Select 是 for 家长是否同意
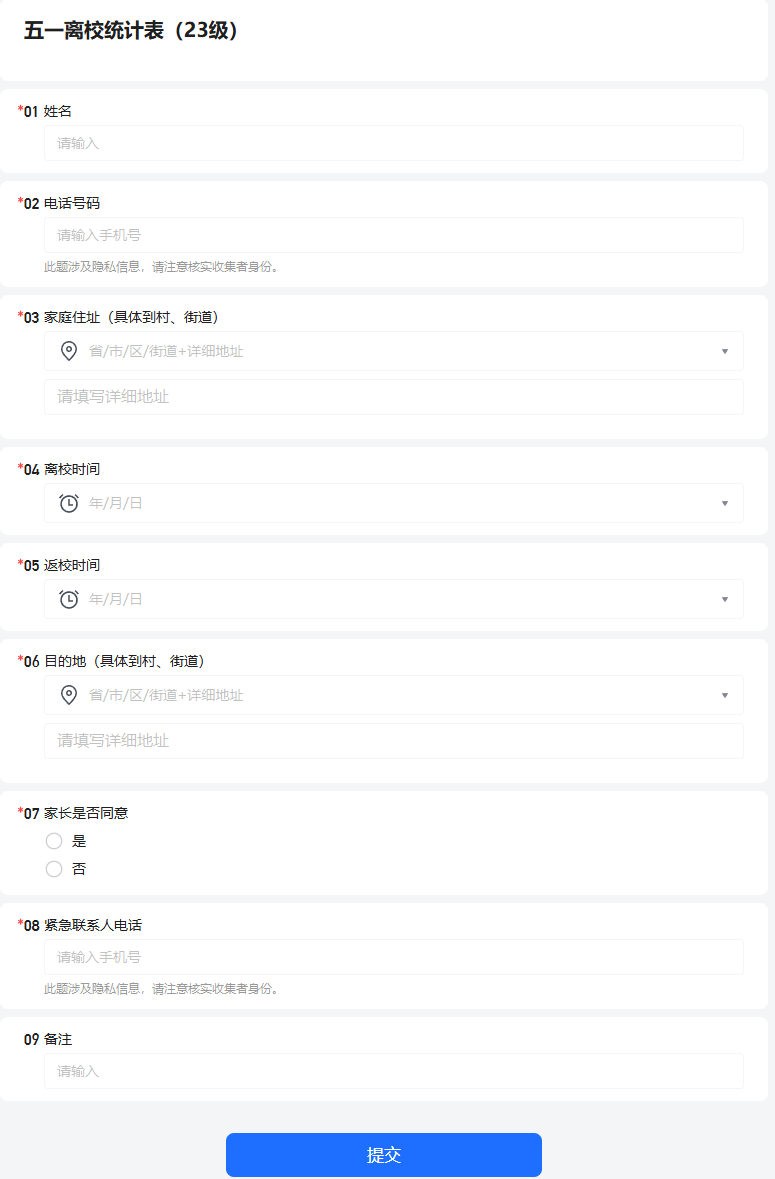 54,841
